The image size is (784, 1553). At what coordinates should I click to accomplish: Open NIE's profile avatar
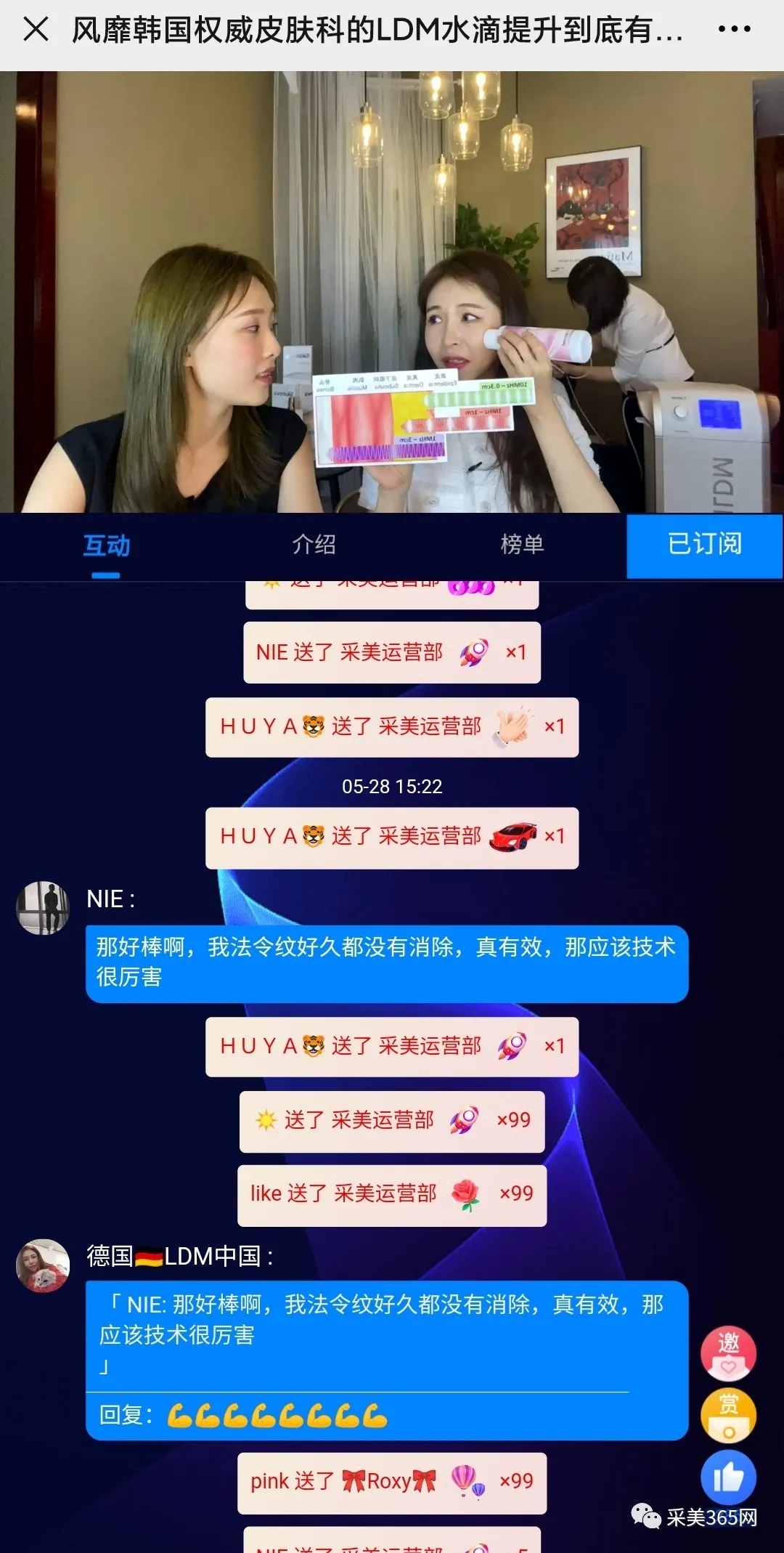pyautogui.click(x=43, y=907)
